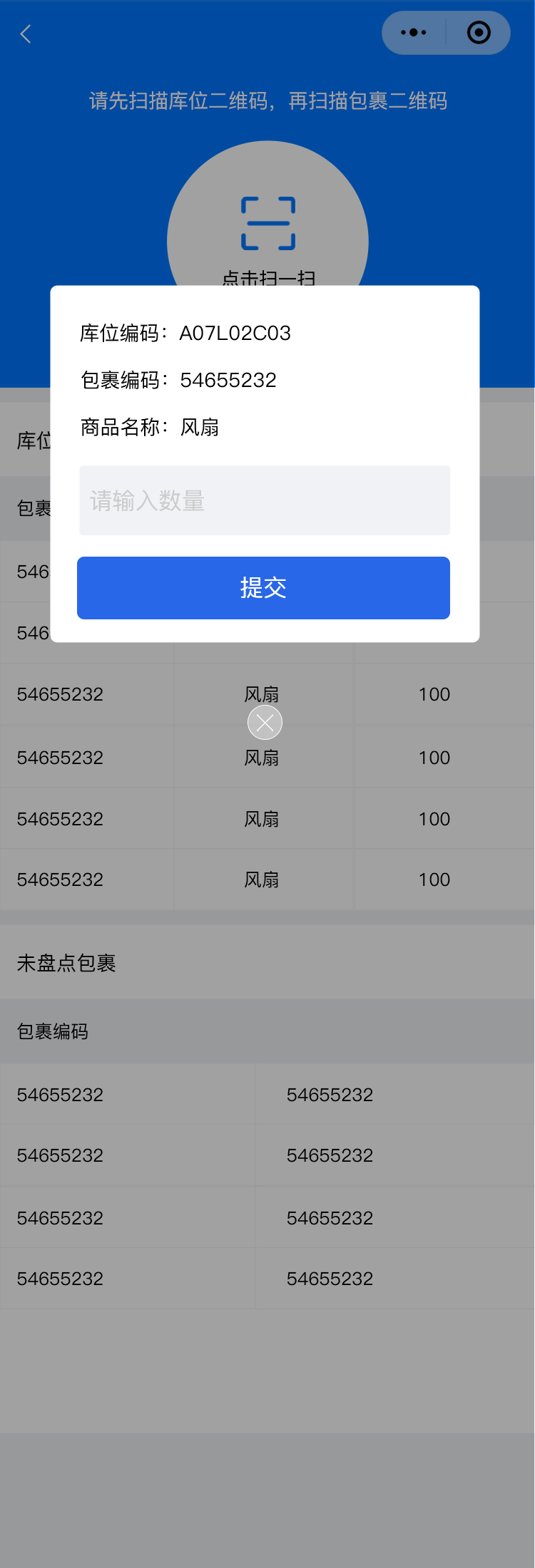This screenshot has height=1568, width=535.
Task: Submit with the 提交 button
Action: point(263,588)
